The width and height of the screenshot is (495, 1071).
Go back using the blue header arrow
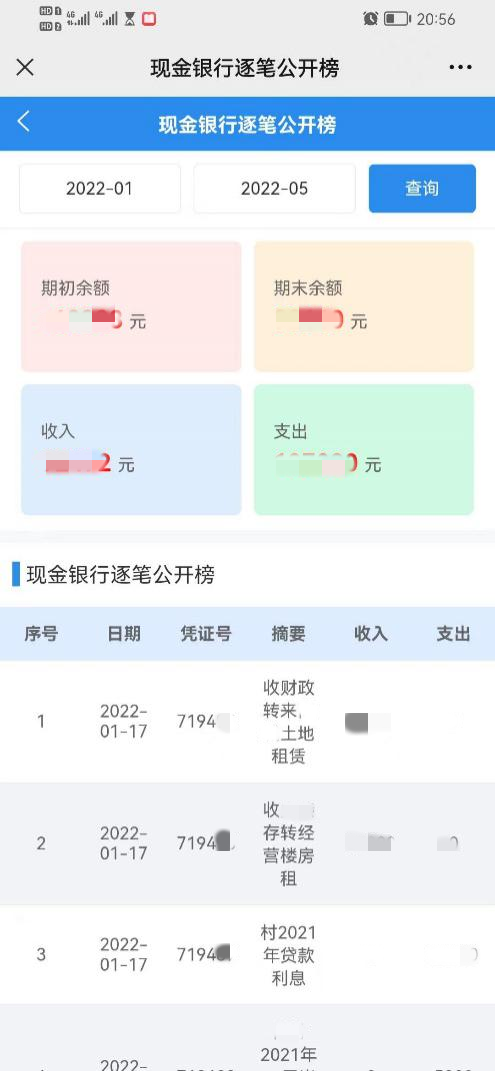click(24, 122)
